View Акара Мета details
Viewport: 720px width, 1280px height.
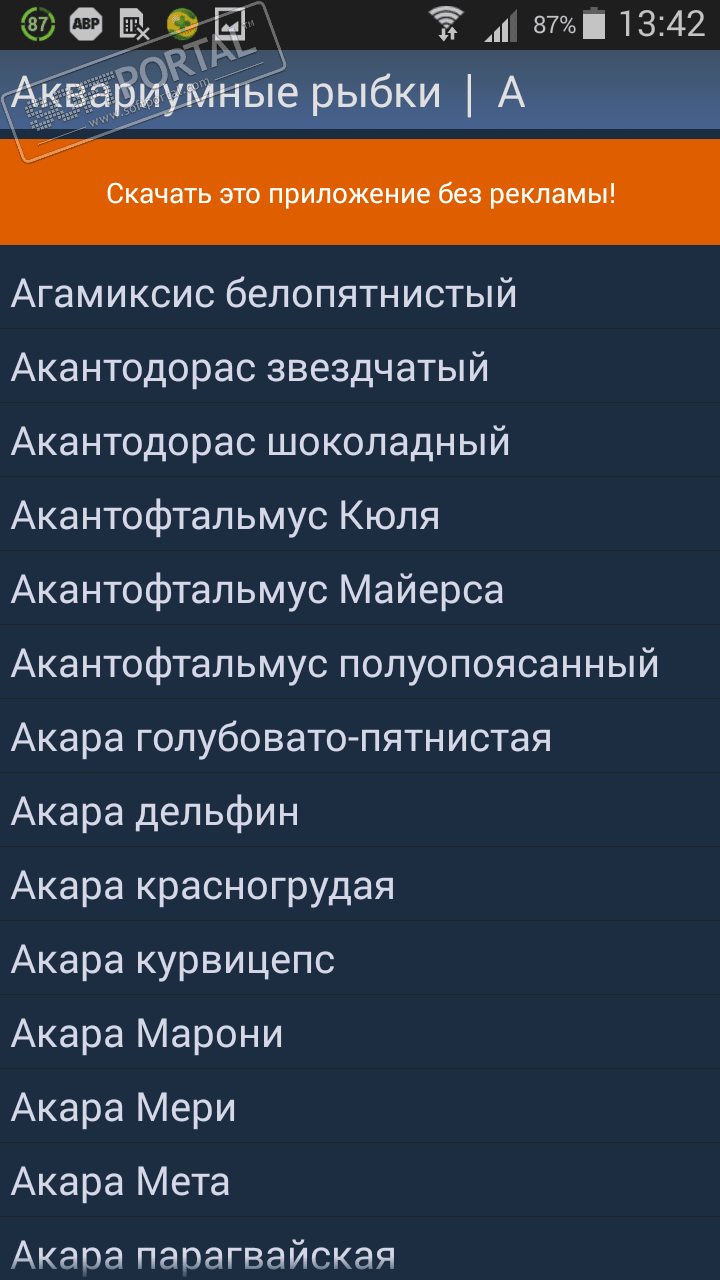click(120, 1182)
